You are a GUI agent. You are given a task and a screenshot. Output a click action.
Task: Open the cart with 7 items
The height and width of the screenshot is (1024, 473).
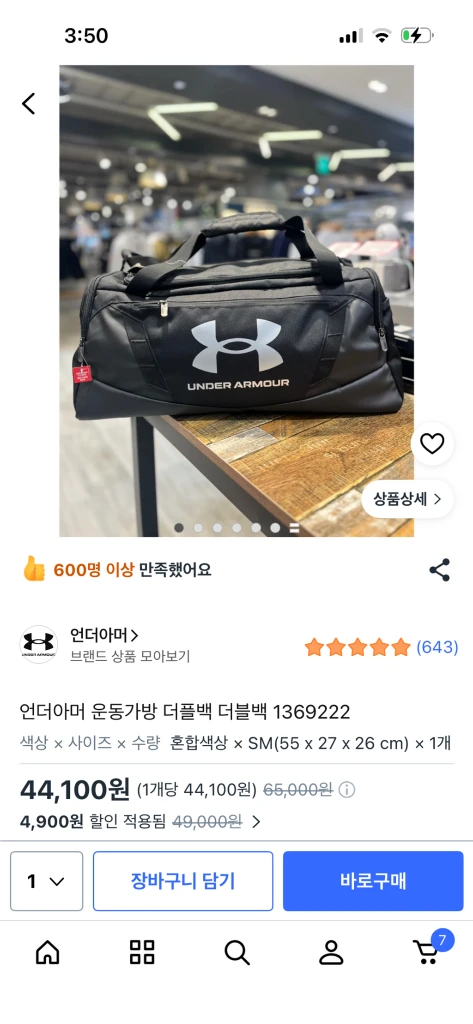[x=429, y=950]
